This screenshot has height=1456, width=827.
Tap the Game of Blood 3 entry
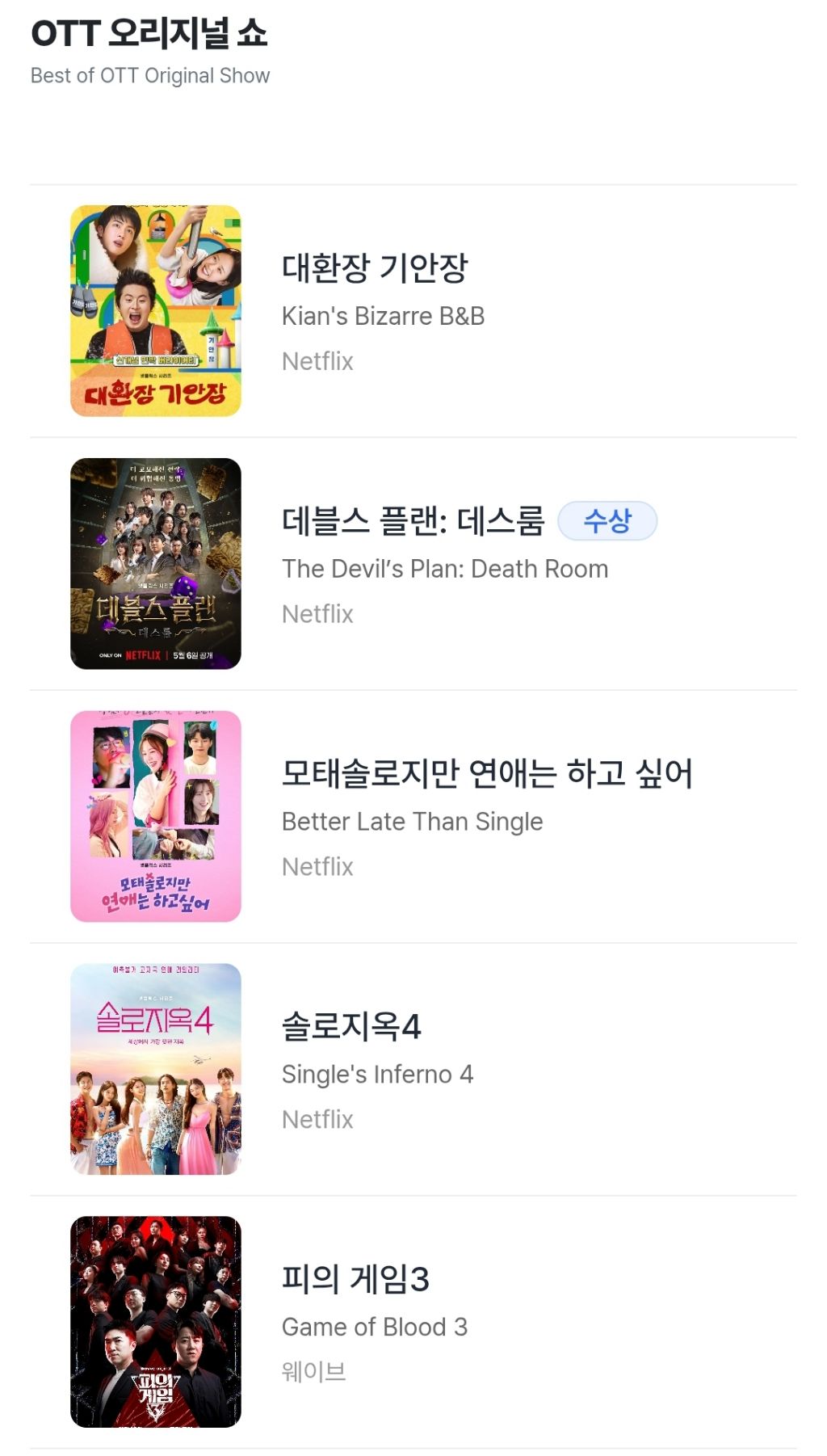tap(355, 1280)
